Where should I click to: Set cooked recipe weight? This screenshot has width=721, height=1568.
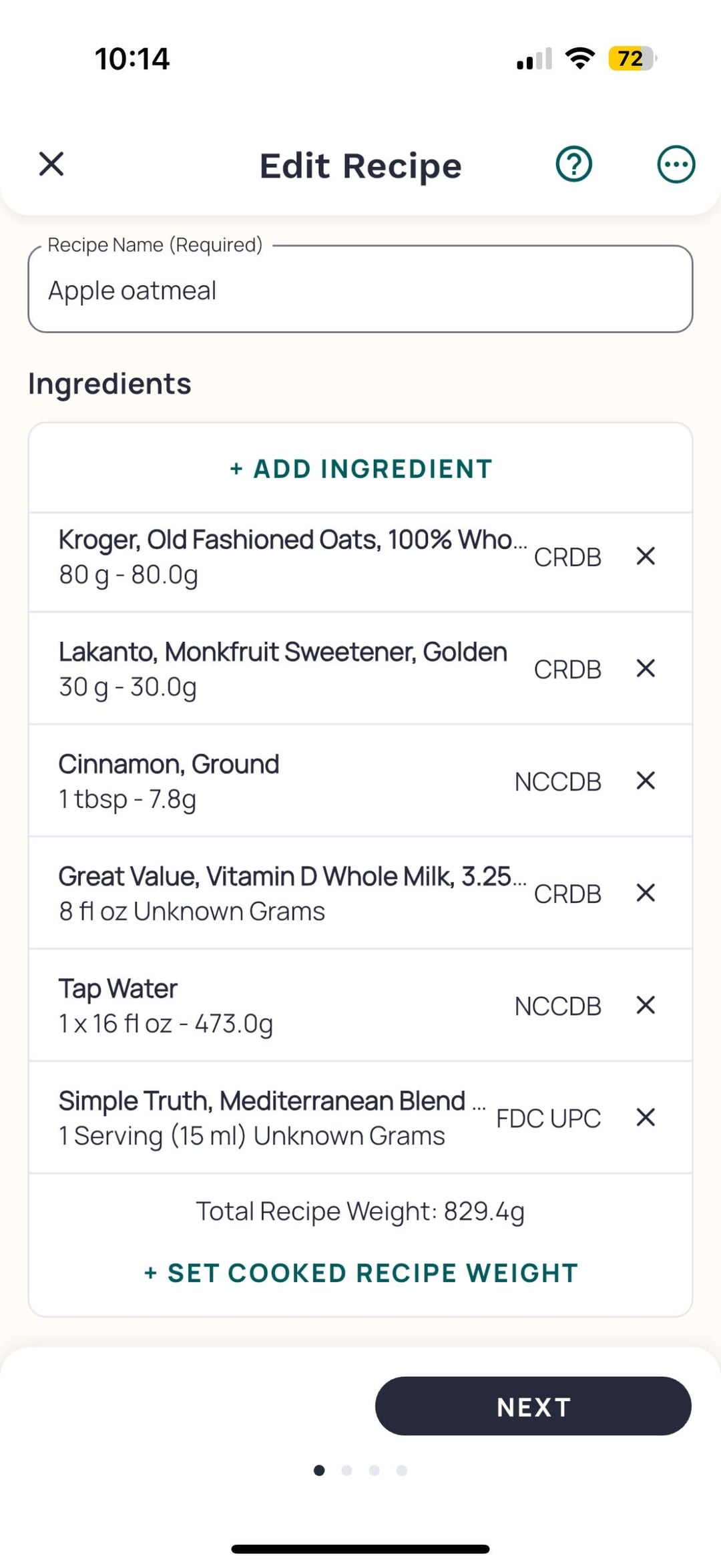(x=360, y=1273)
